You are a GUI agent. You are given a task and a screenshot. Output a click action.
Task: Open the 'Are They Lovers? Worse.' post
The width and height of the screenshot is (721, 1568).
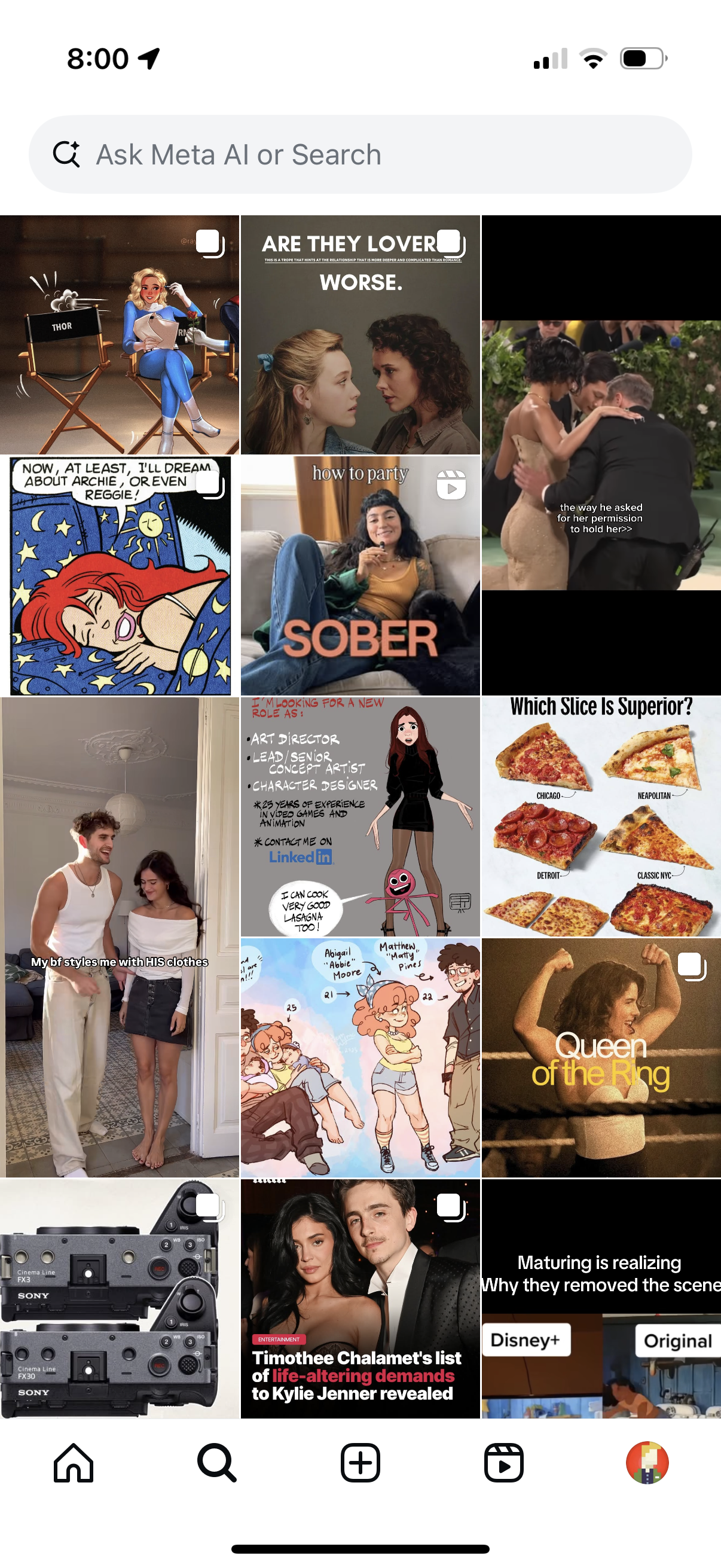click(x=360, y=335)
